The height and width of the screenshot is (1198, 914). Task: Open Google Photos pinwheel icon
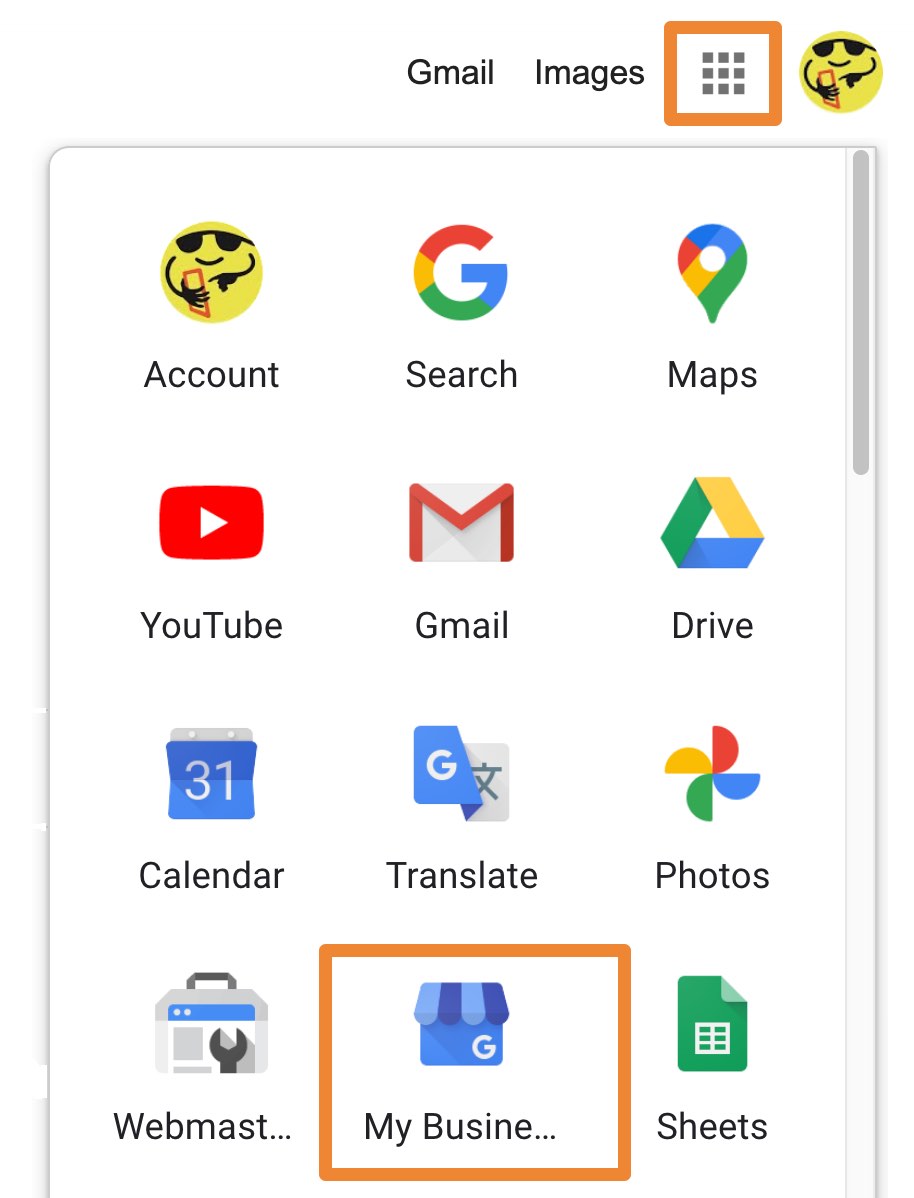coord(711,772)
